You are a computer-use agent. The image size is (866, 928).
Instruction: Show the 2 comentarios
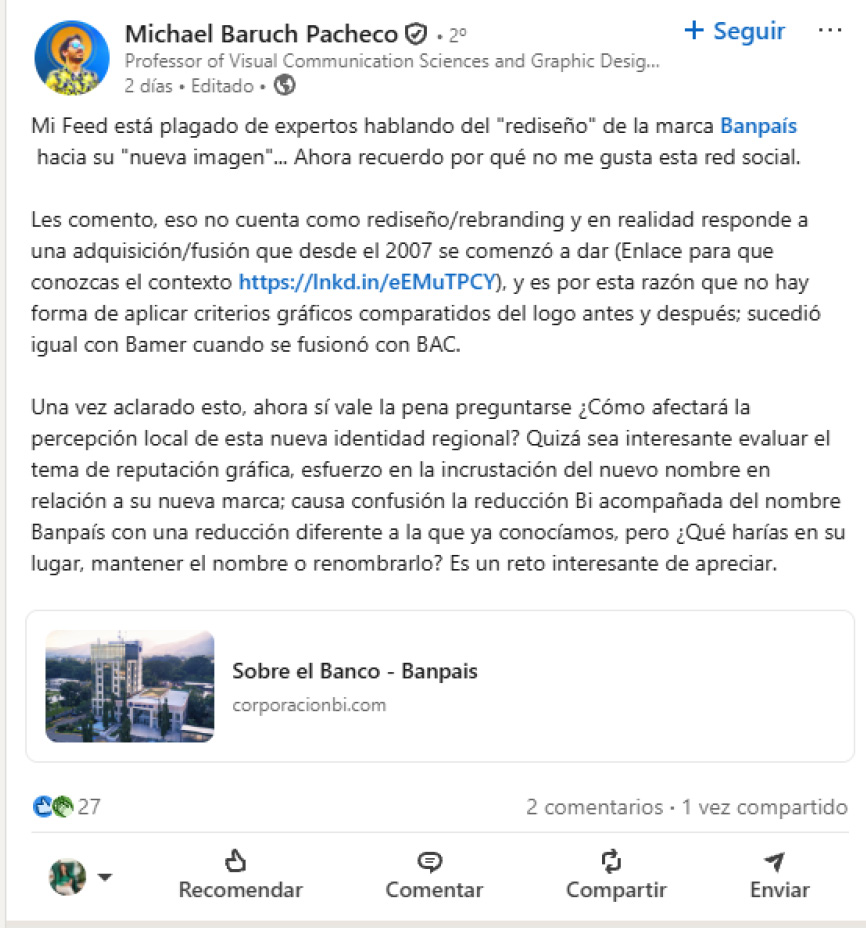[x=594, y=807]
